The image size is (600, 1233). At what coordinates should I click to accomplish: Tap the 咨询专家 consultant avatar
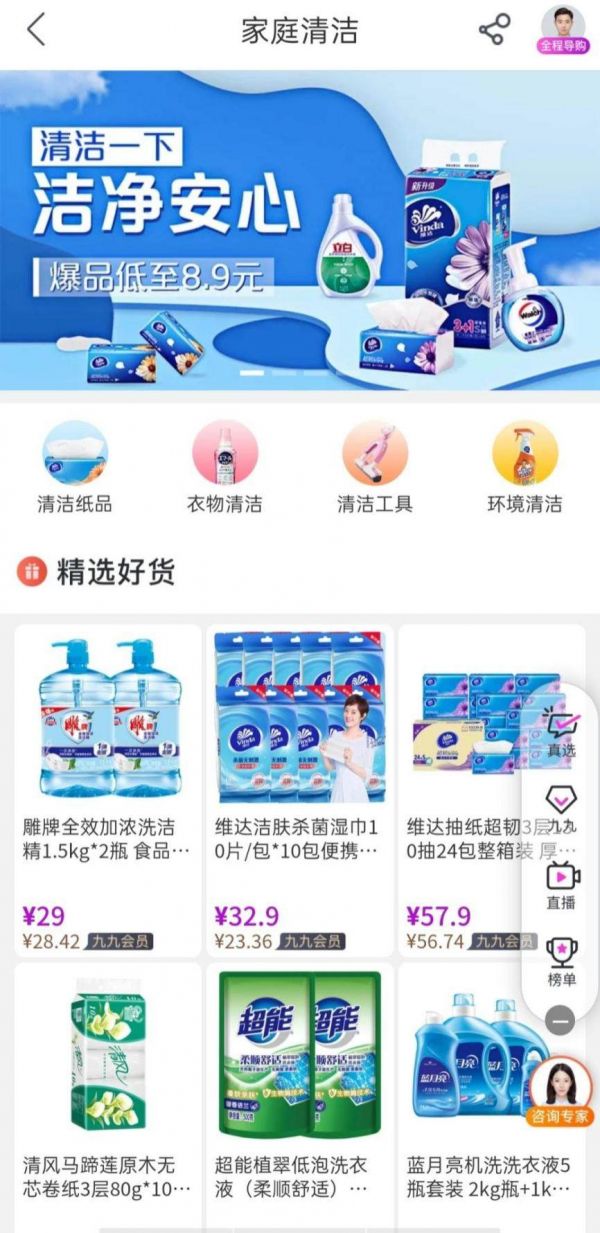coord(560,1091)
